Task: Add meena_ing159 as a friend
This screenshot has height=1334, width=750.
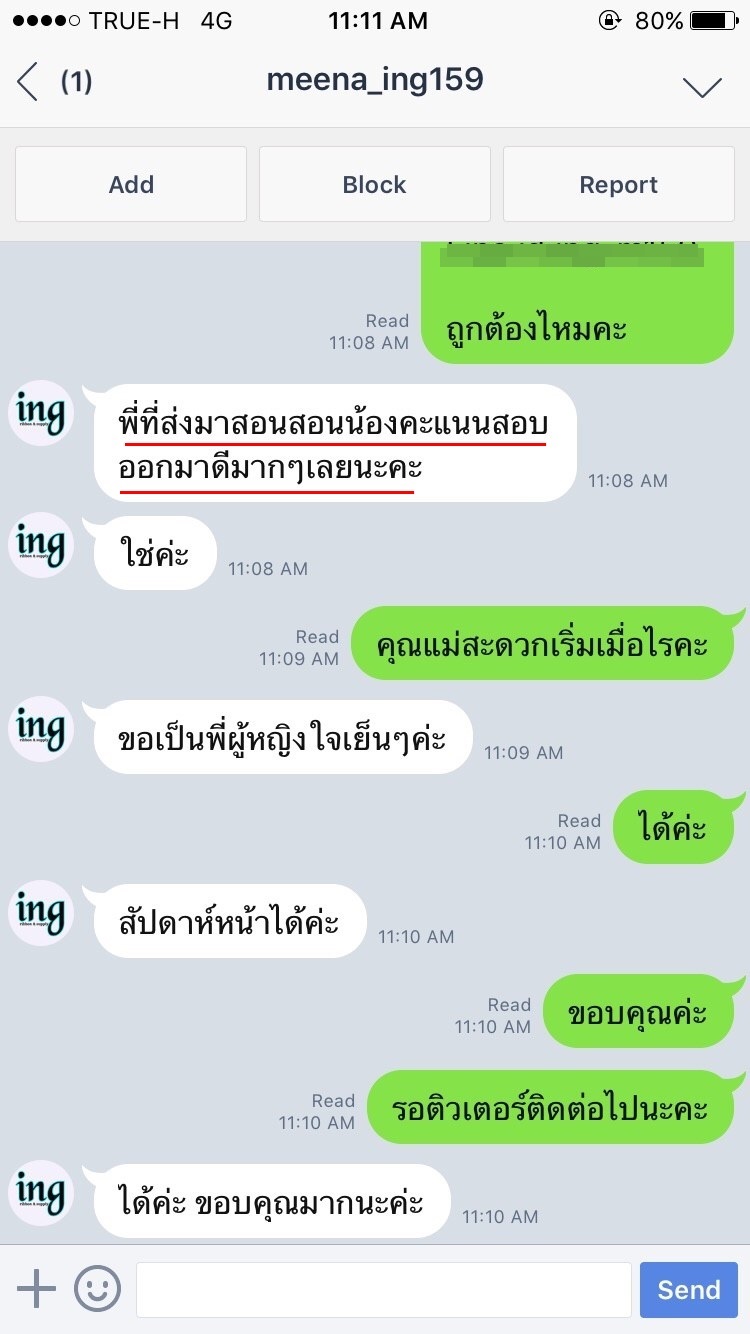Action: click(131, 184)
